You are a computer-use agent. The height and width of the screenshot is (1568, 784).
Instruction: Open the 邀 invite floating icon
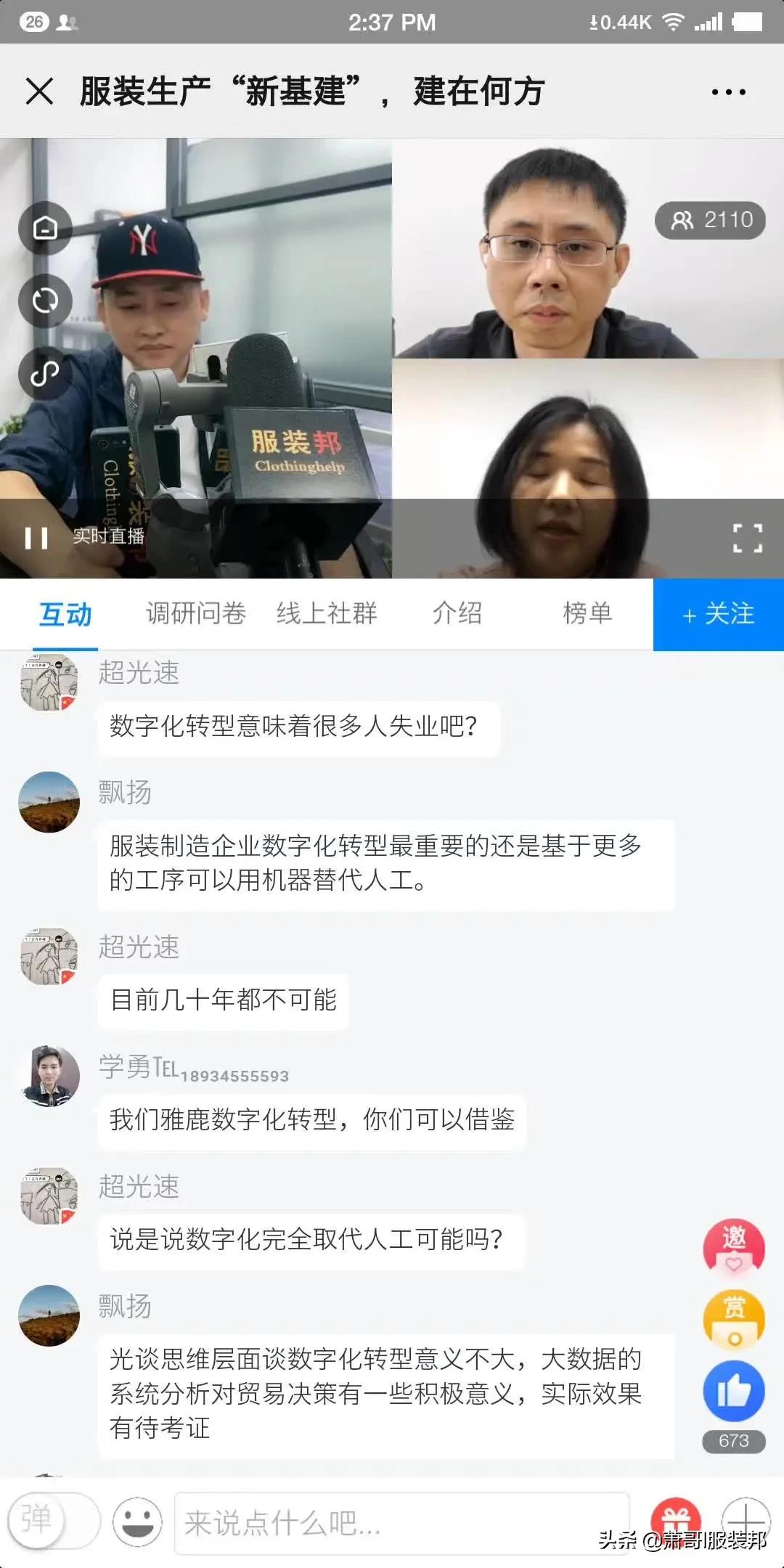735,1247
